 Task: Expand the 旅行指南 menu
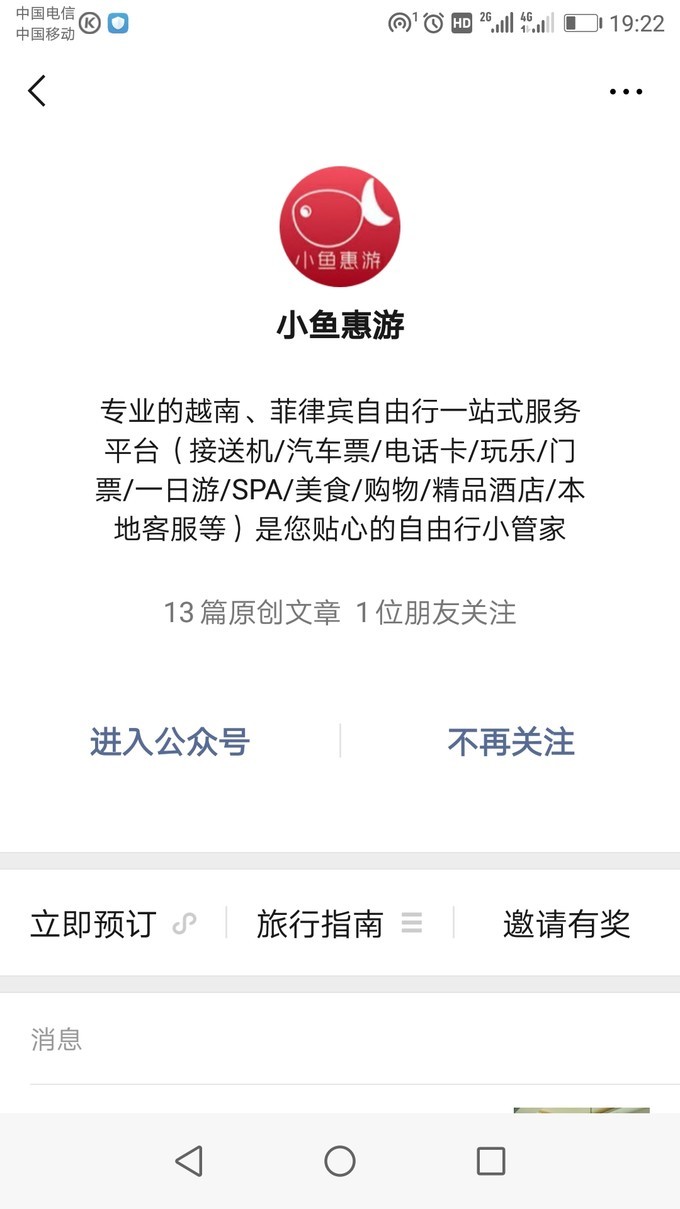click(x=339, y=923)
